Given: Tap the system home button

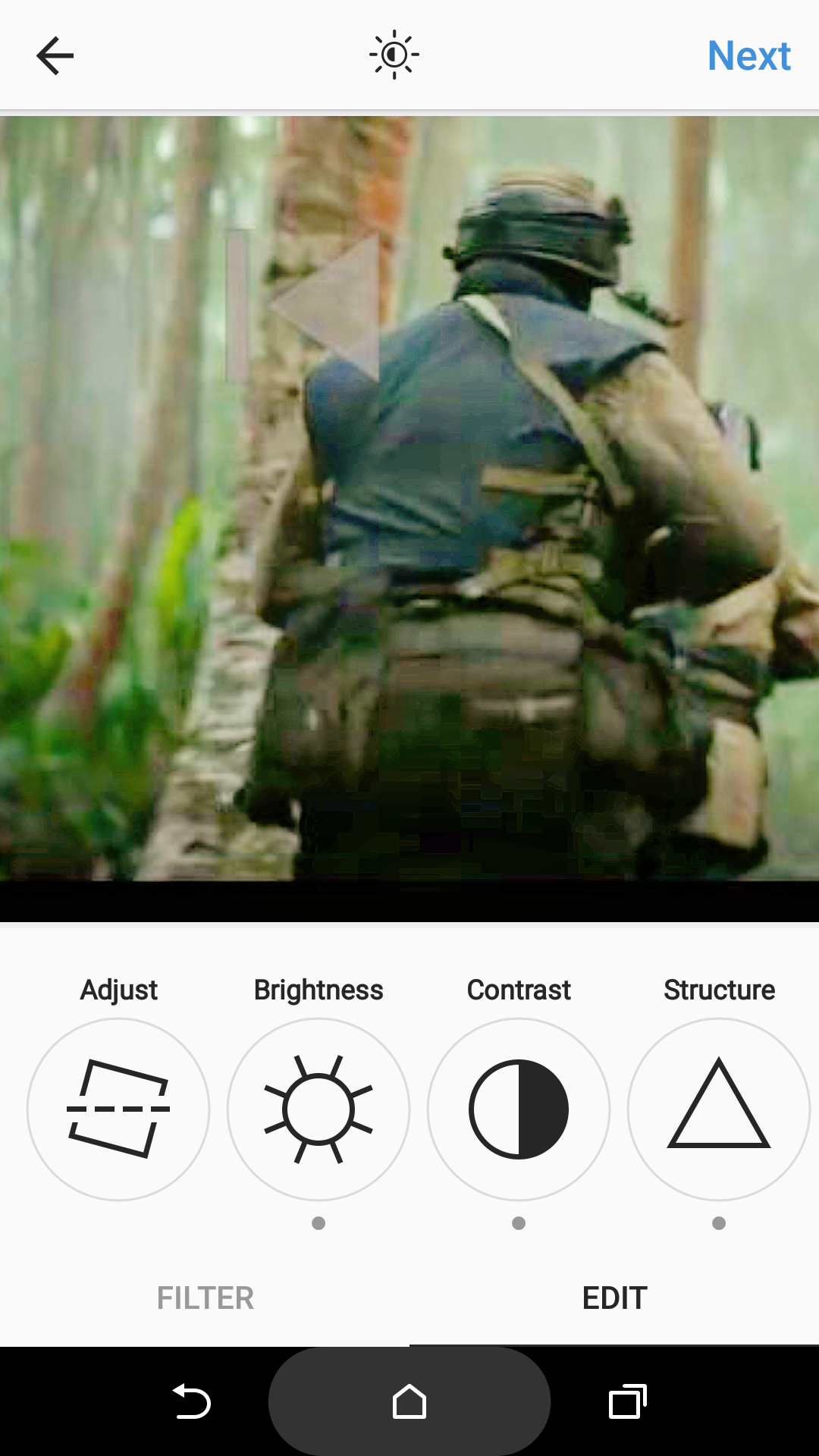Looking at the screenshot, I should coord(409,1402).
